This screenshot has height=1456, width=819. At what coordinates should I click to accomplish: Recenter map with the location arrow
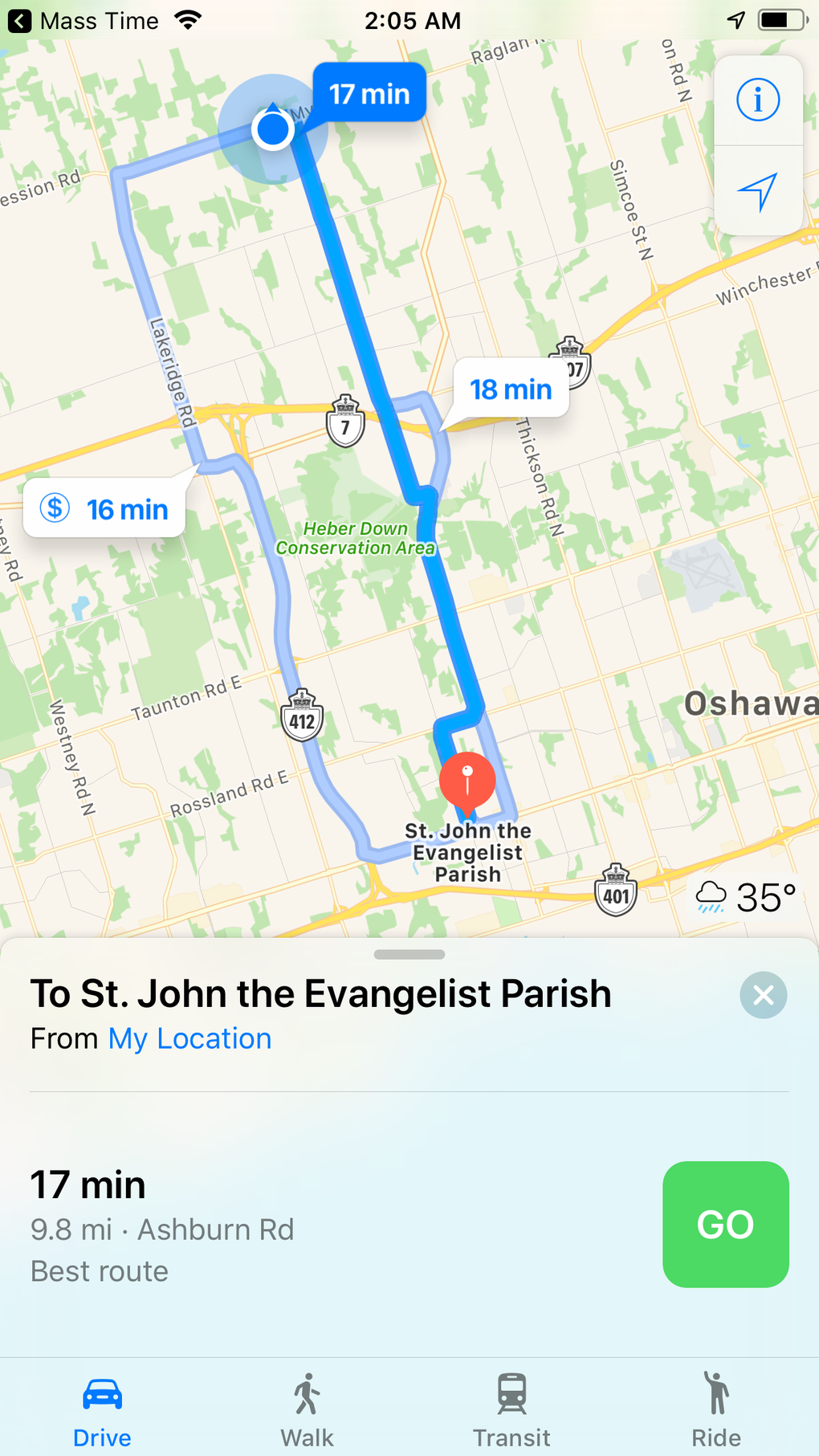coord(757,191)
